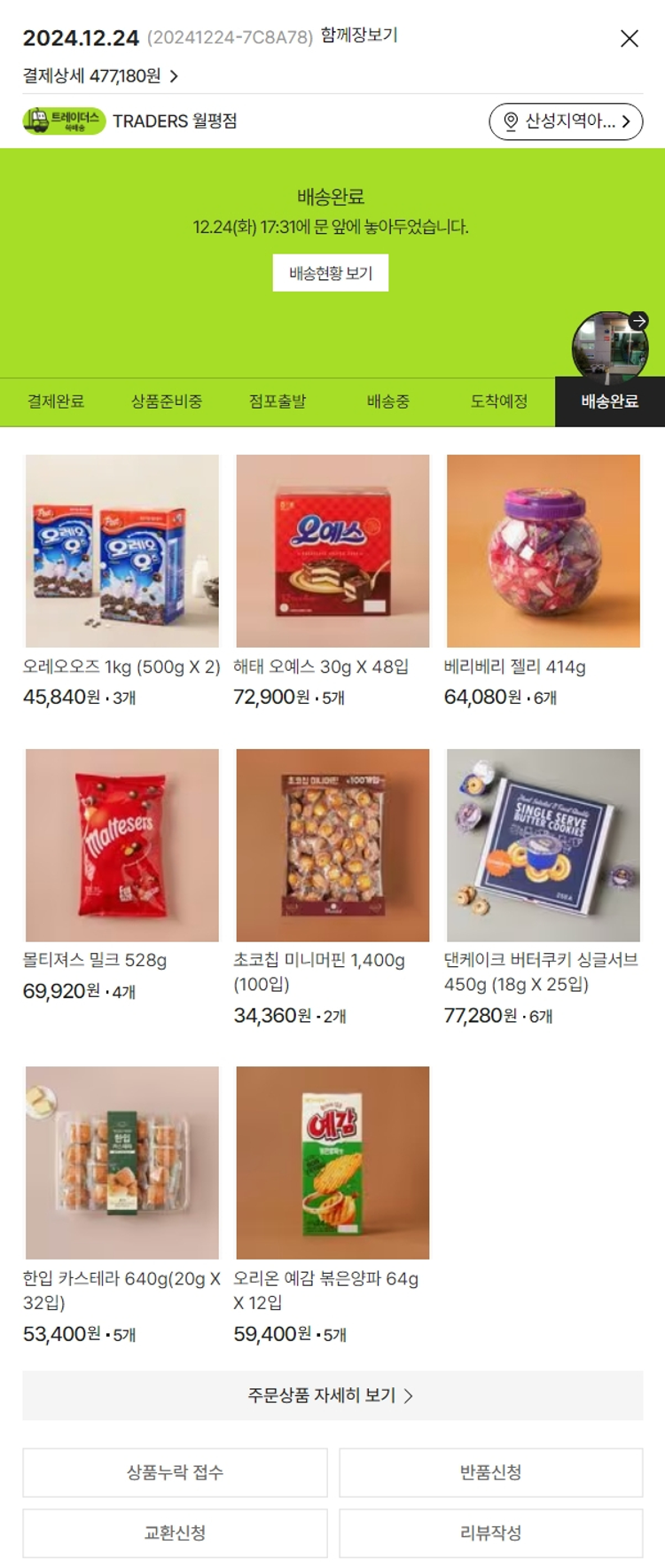Request a return with 반품신청

(x=490, y=1472)
